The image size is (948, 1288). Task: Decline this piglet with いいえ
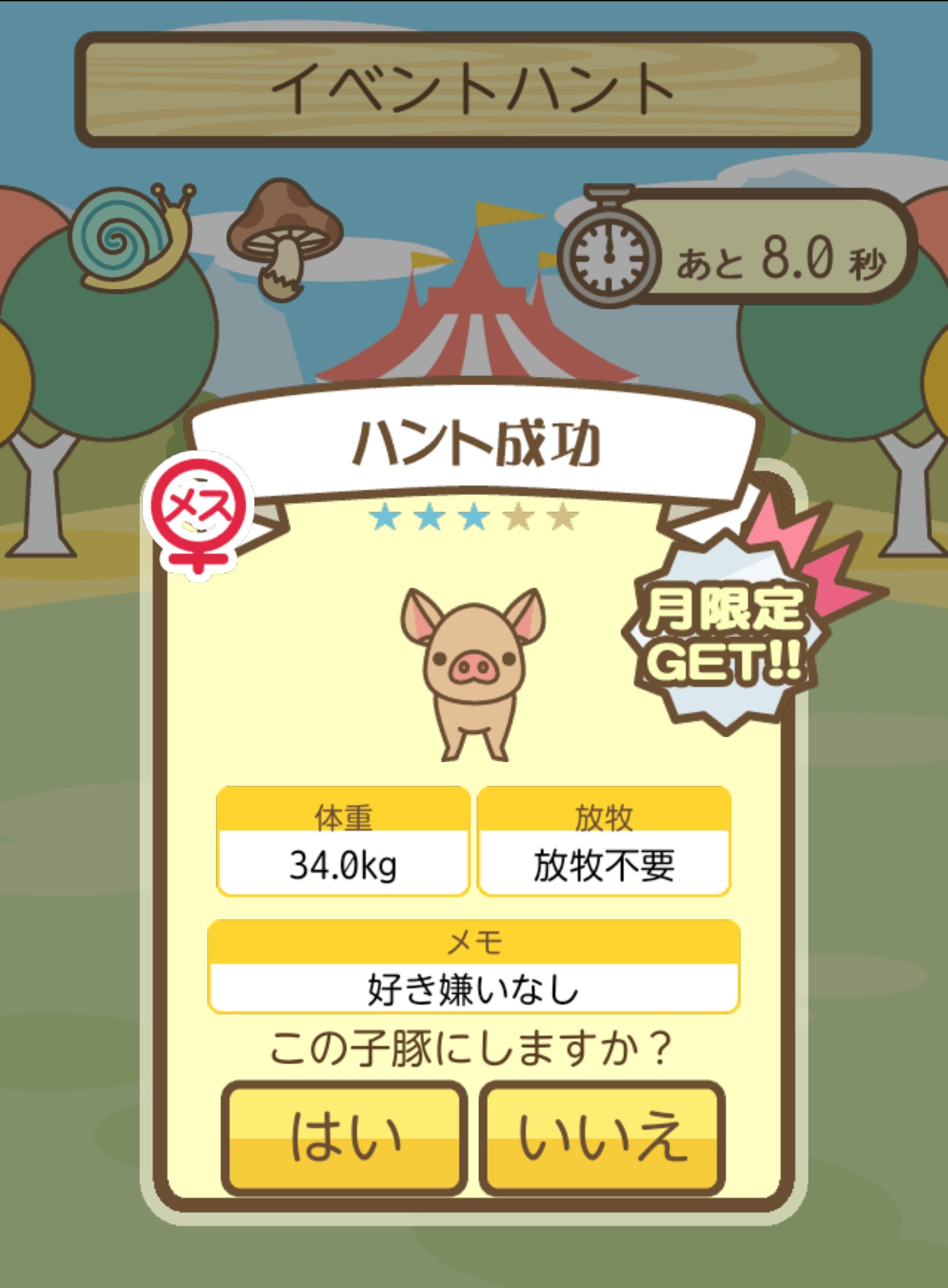click(x=602, y=1138)
